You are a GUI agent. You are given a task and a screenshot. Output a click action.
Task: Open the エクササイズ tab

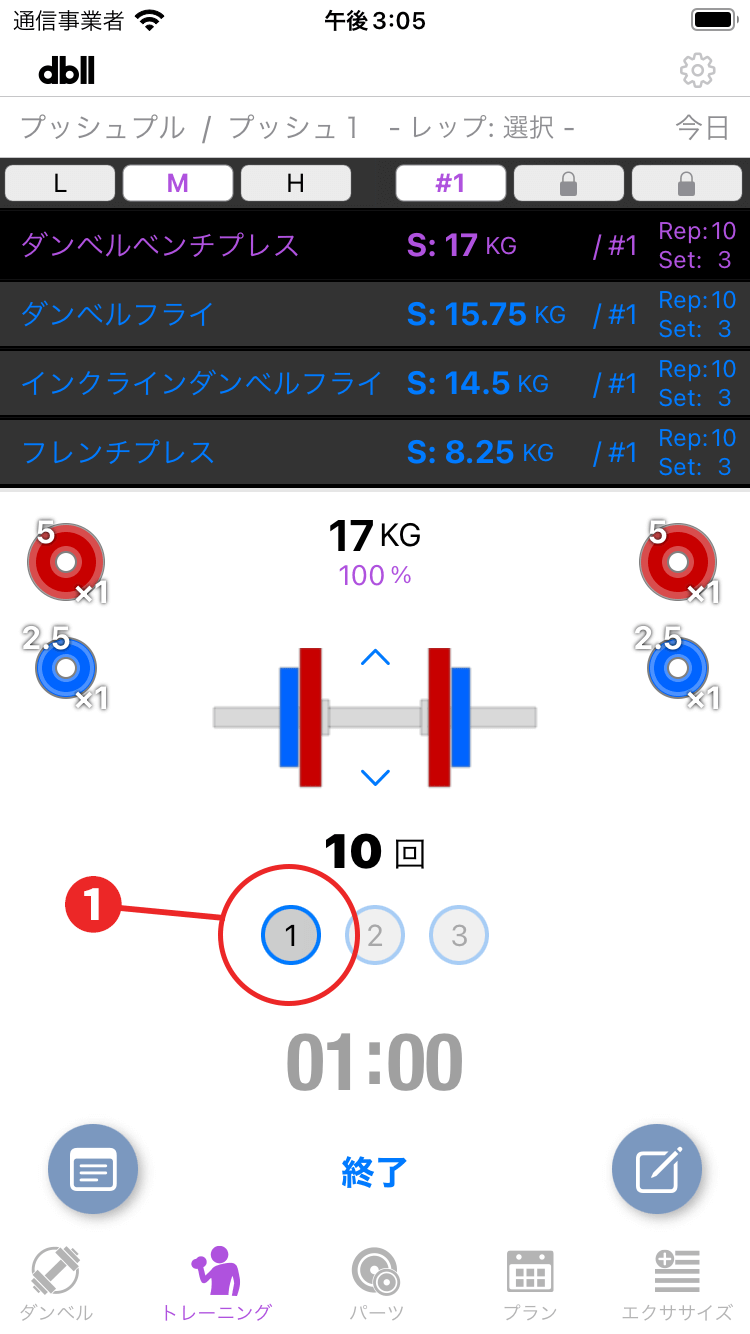(x=677, y=1284)
